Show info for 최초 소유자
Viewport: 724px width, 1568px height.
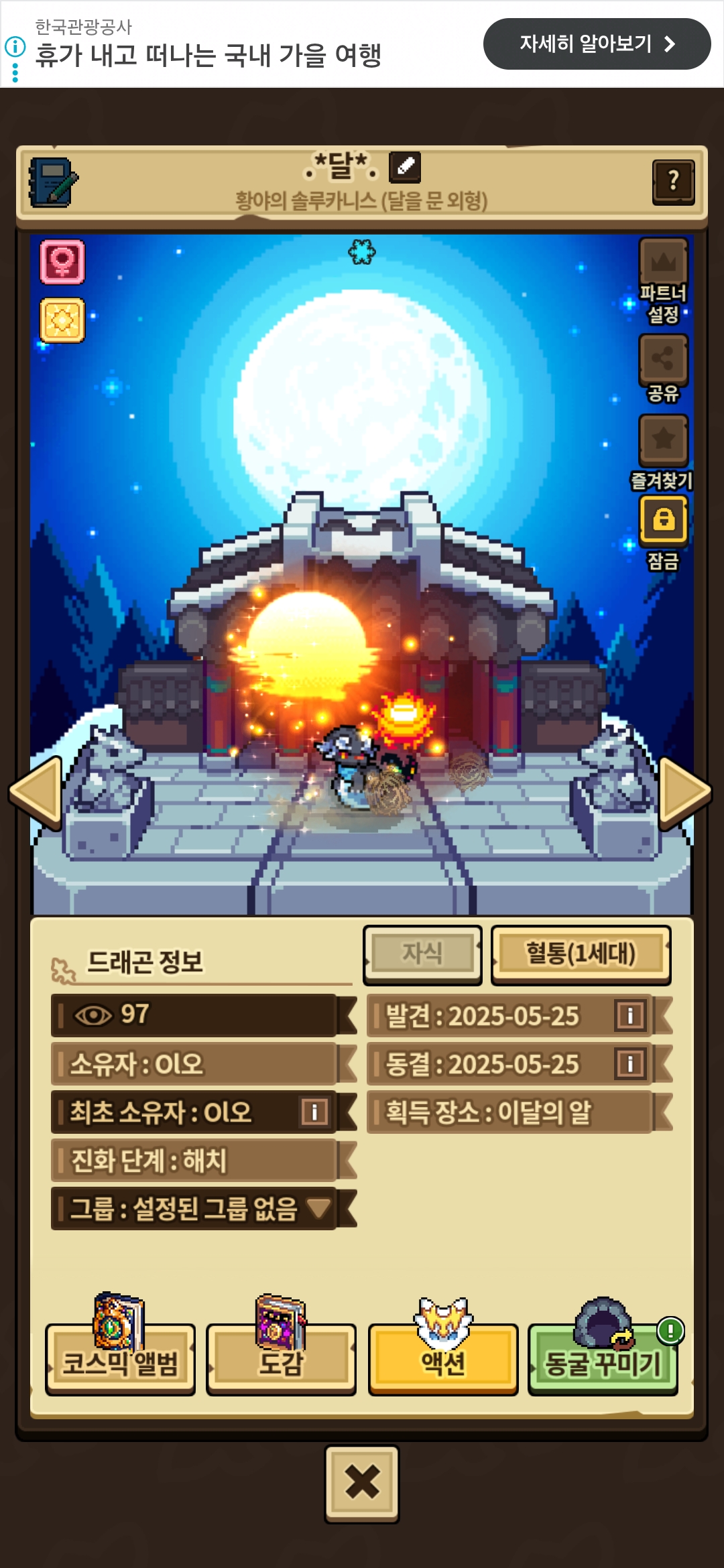(314, 1112)
